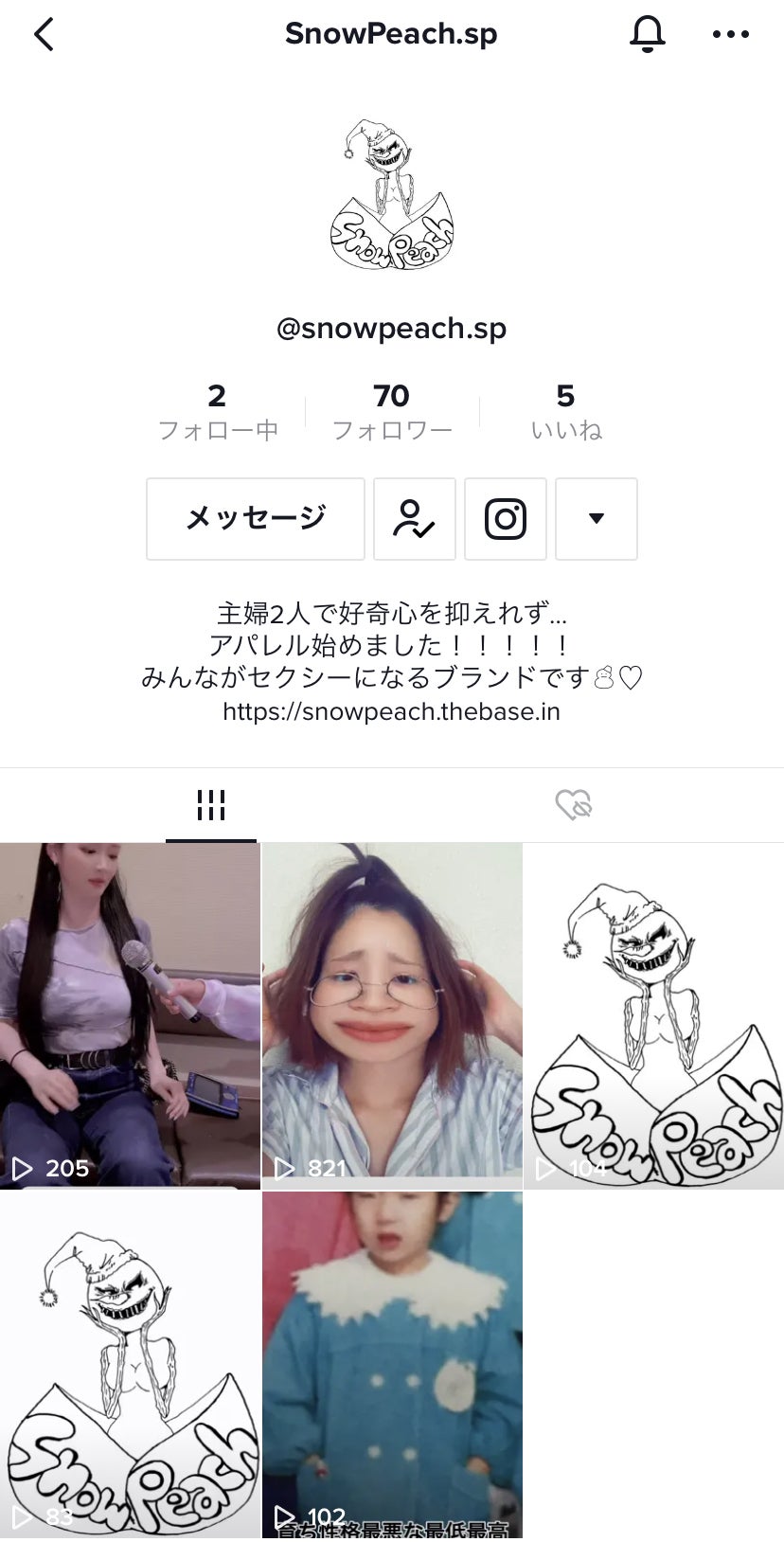Switch to the liked videos tab

[573, 805]
